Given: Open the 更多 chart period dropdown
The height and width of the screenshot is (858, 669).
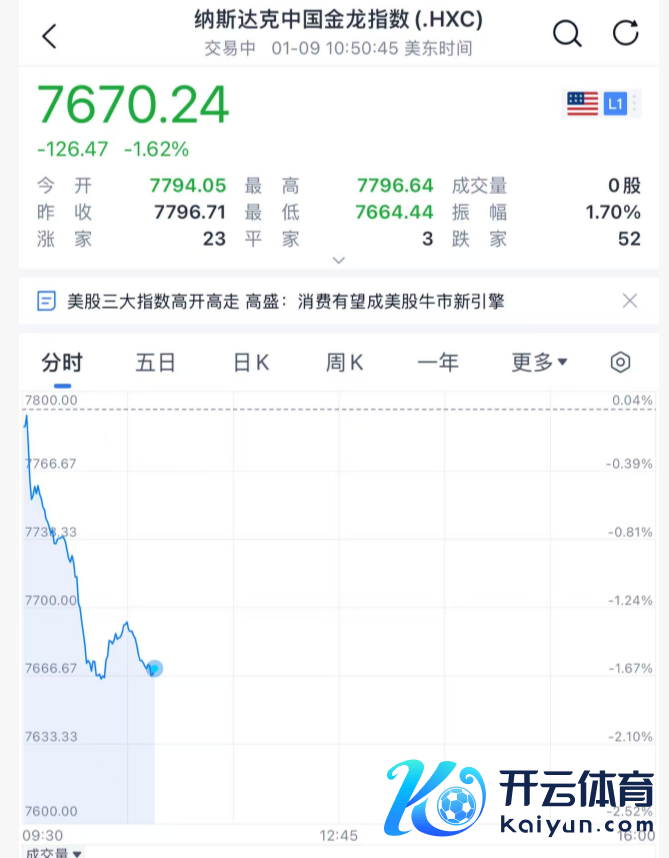Looking at the screenshot, I should point(538,363).
